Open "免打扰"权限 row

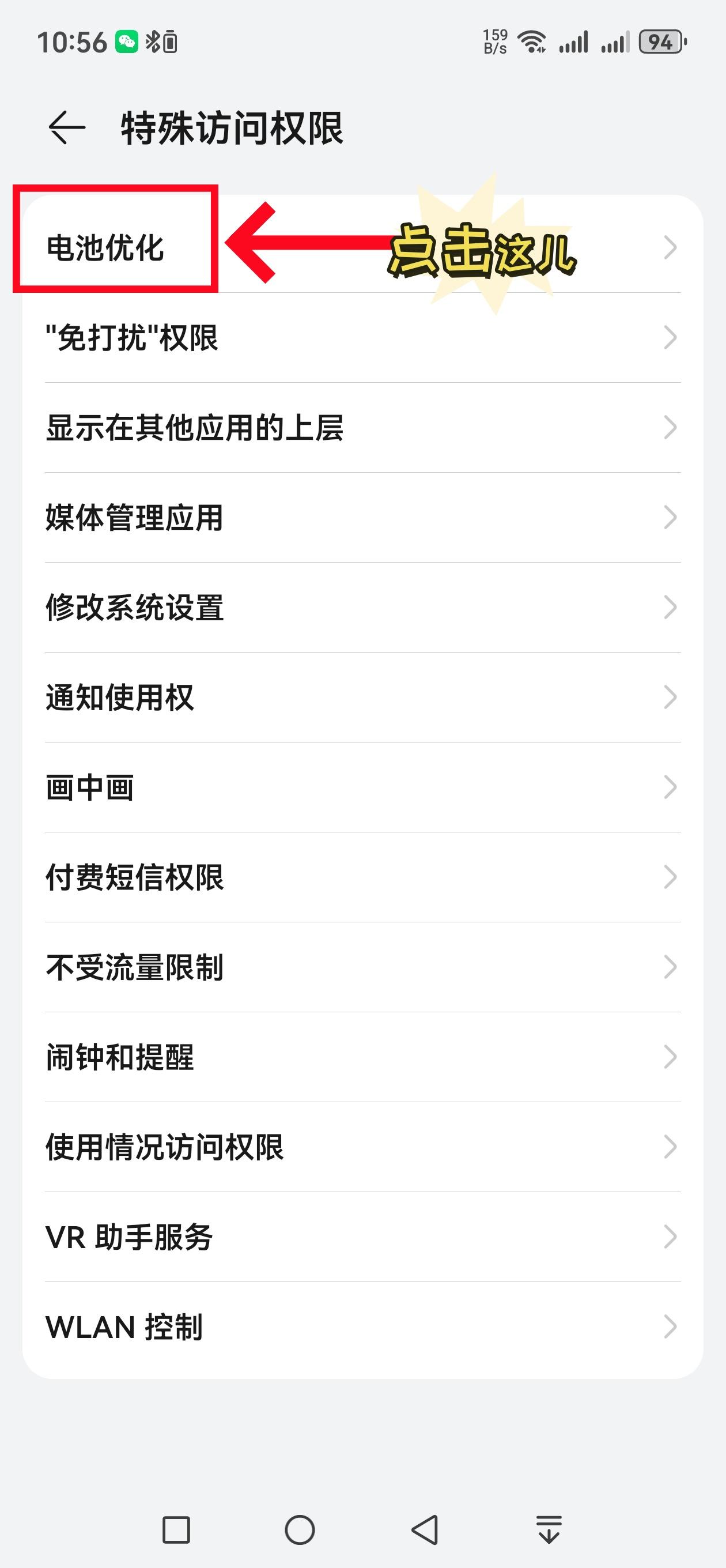click(x=362, y=338)
